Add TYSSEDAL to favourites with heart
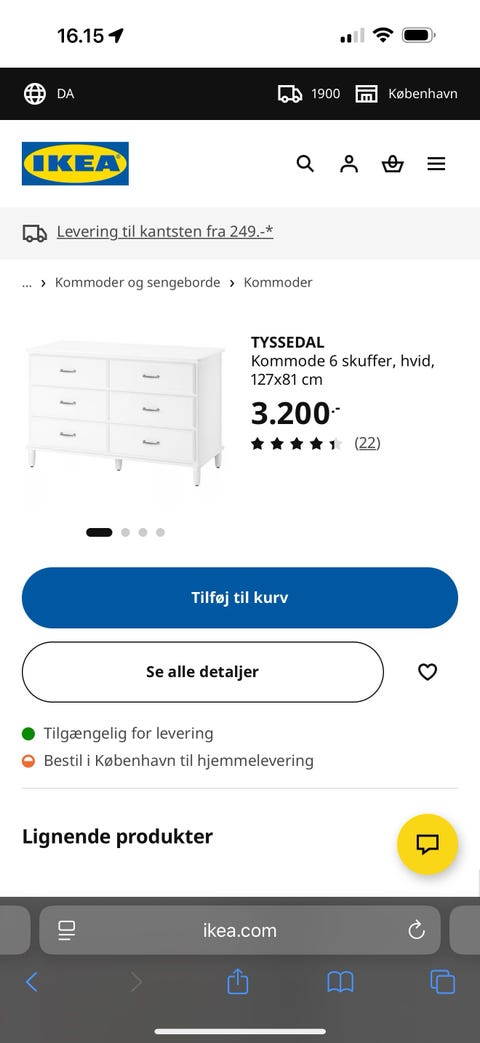This screenshot has height=1043, width=480. coord(427,672)
